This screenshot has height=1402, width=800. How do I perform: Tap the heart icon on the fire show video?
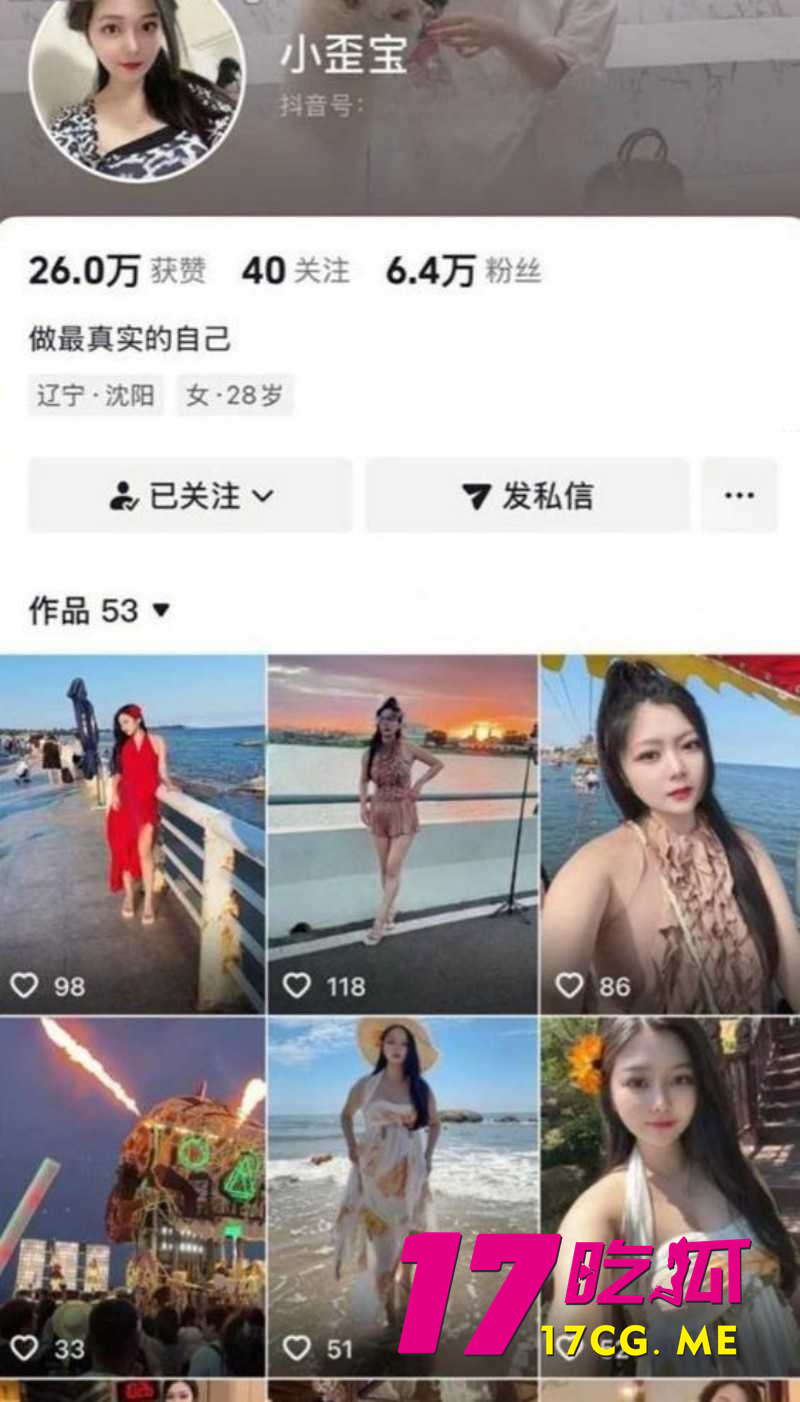tap(25, 1348)
